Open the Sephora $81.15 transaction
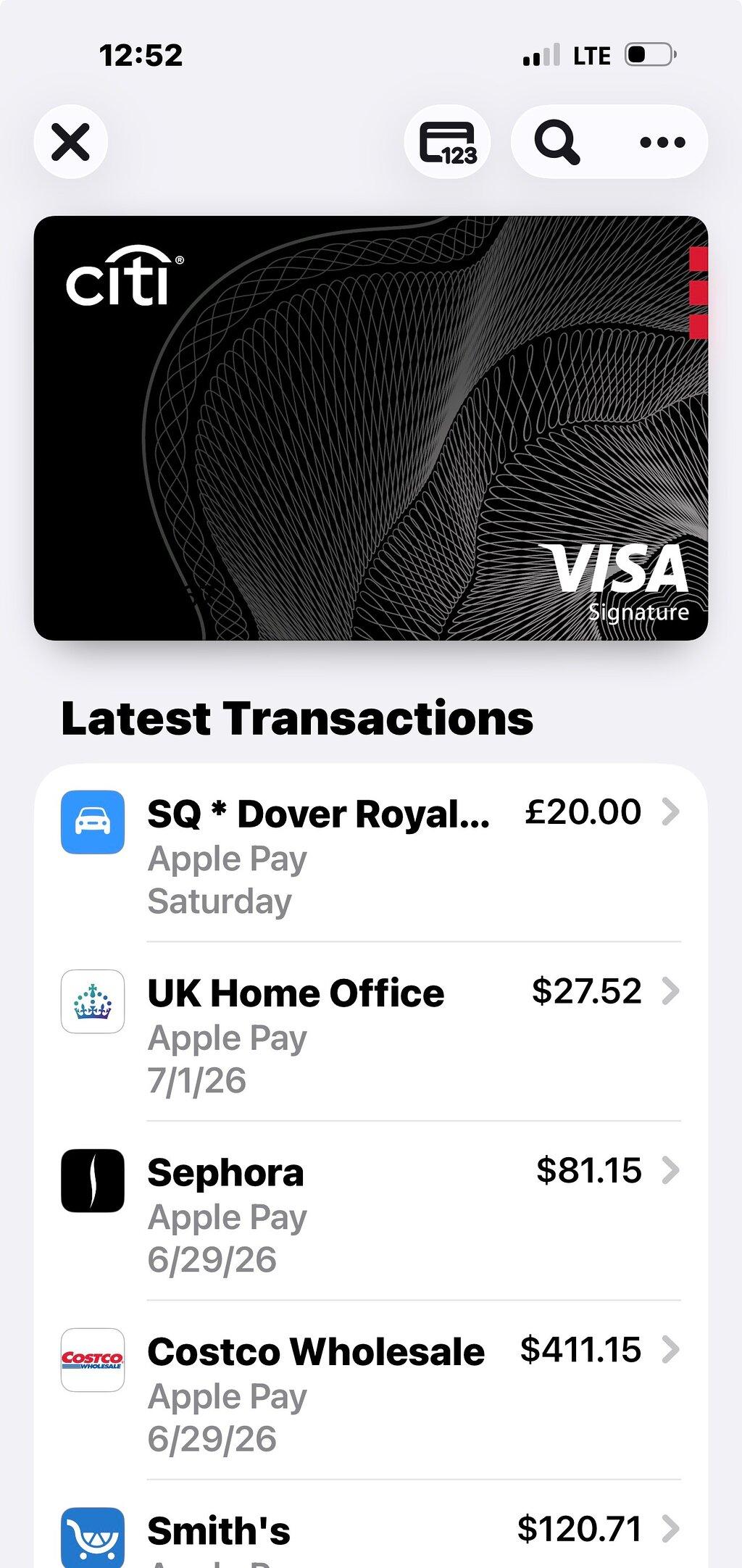The image size is (742, 1568). [371, 1211]
